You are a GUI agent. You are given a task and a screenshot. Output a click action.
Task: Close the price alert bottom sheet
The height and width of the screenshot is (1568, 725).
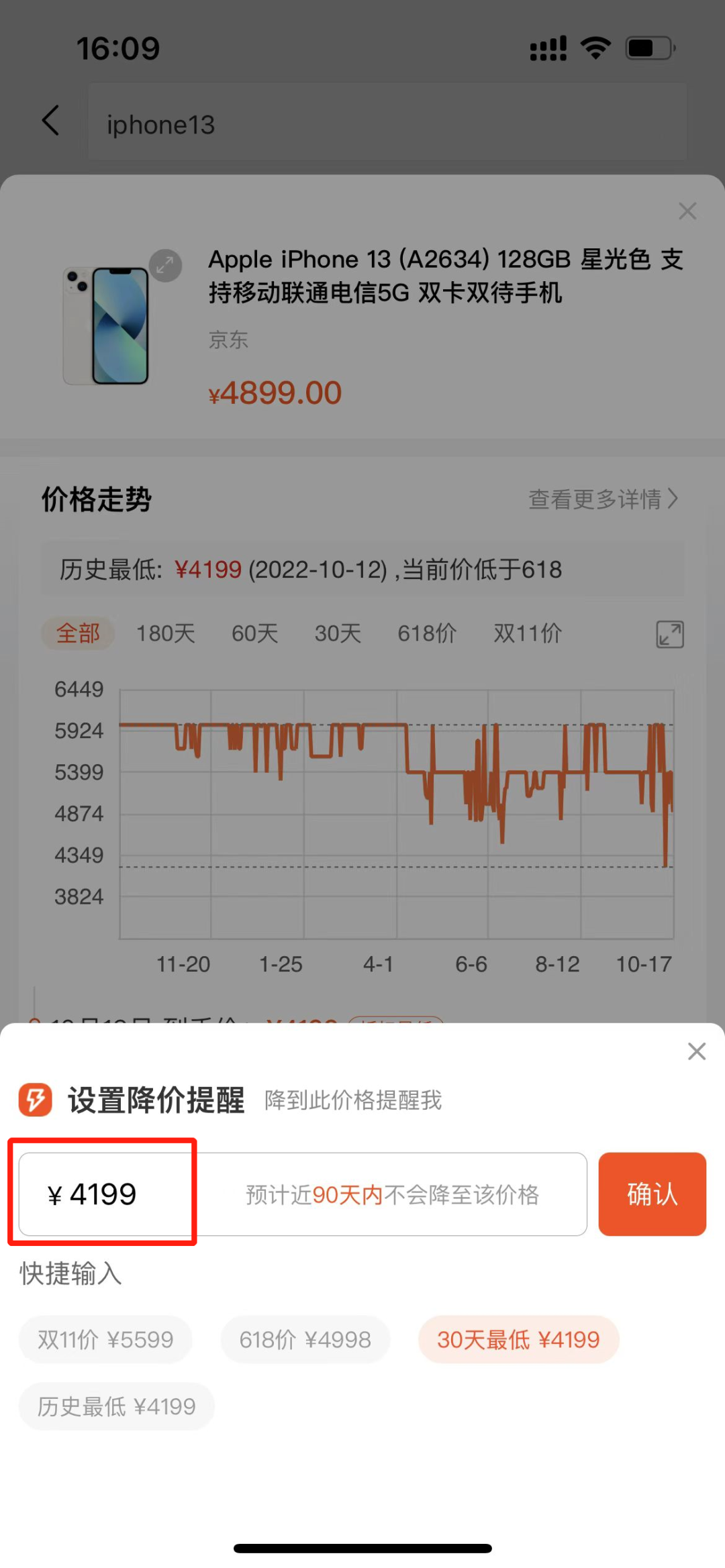click(696, 1051)
